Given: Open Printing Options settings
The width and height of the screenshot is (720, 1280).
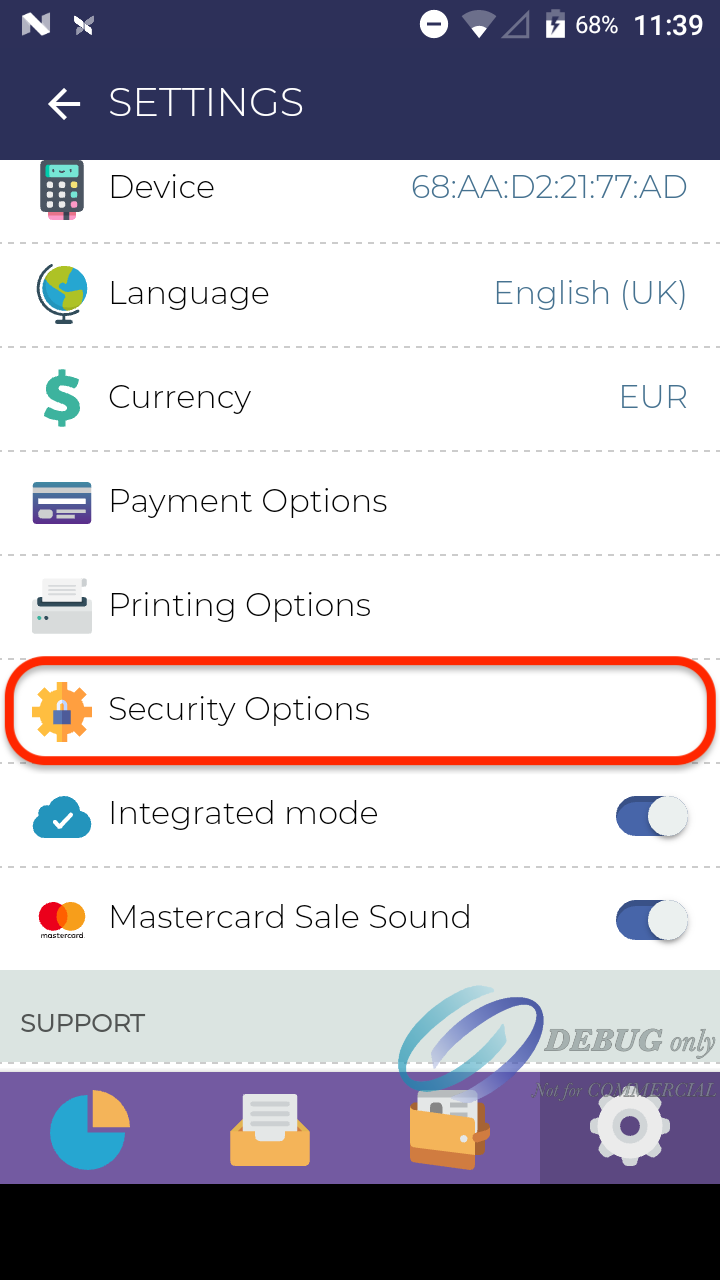Looking at the screenshot, I should click(x=240, y=605).
